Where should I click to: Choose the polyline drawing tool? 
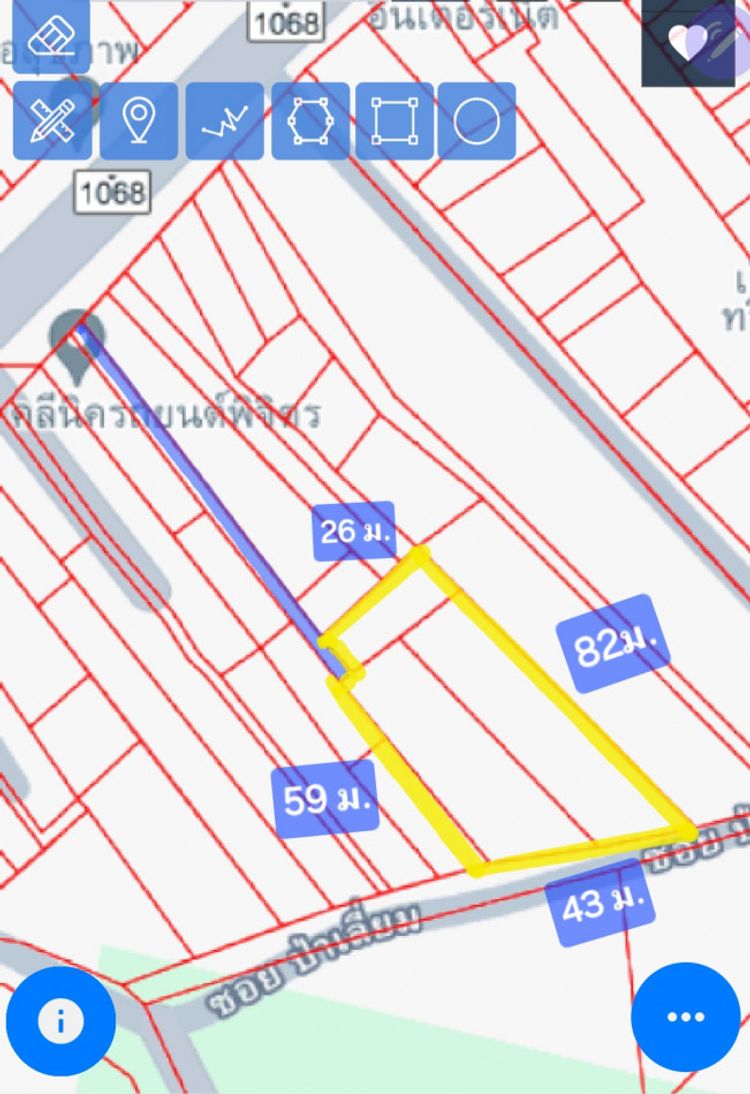(224, 121)
